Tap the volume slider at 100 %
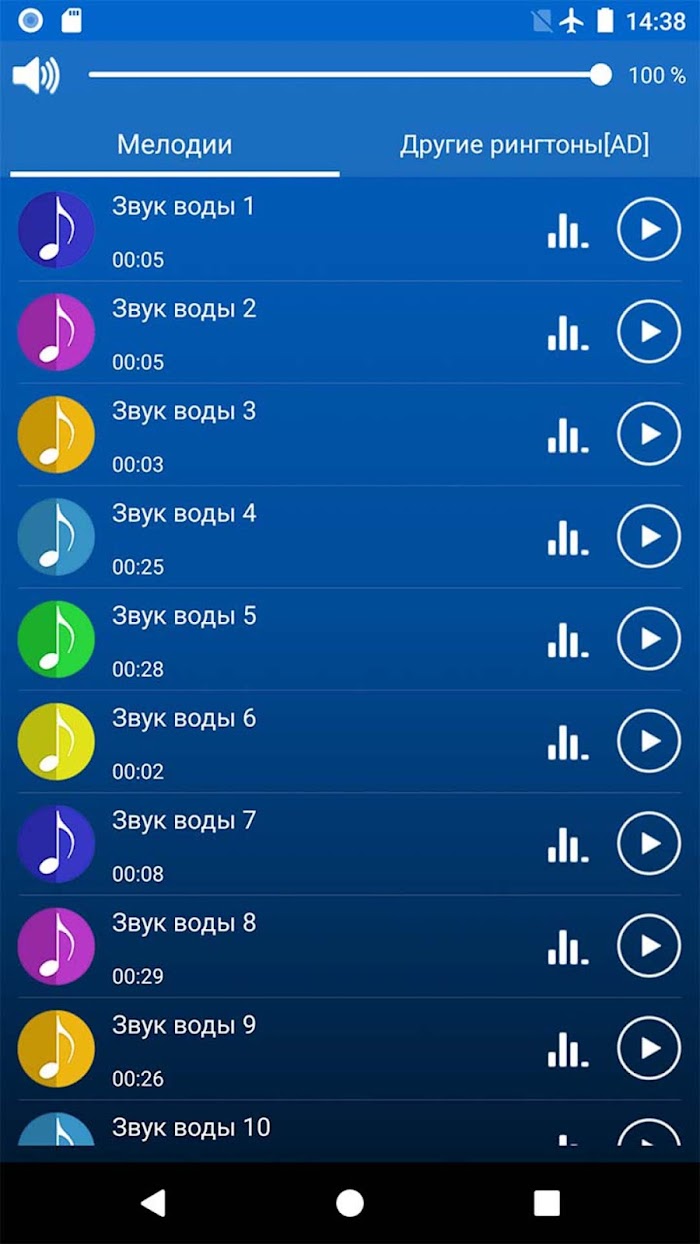 345,75
